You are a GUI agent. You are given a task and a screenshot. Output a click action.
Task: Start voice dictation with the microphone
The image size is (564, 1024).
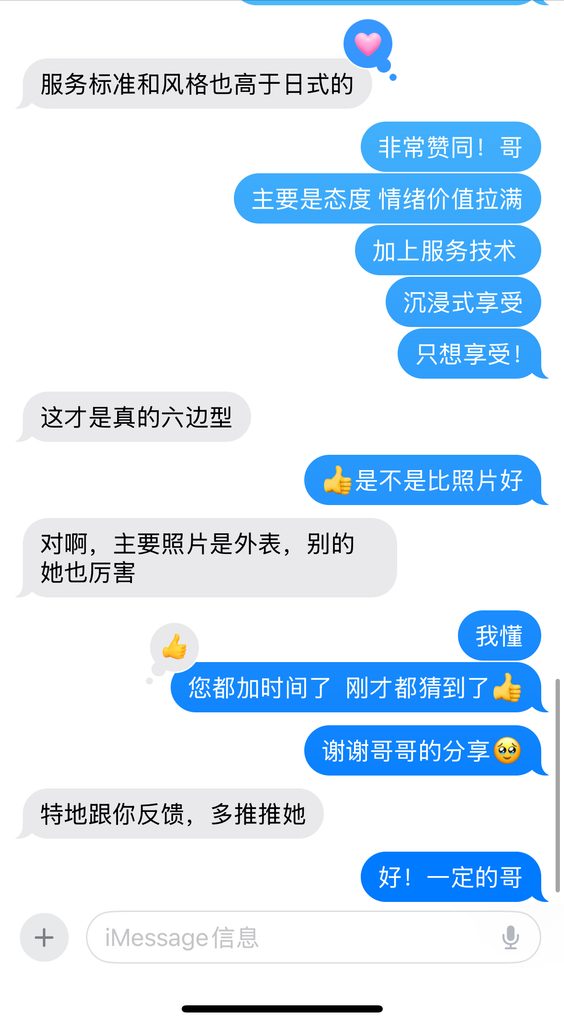[510, 938]
